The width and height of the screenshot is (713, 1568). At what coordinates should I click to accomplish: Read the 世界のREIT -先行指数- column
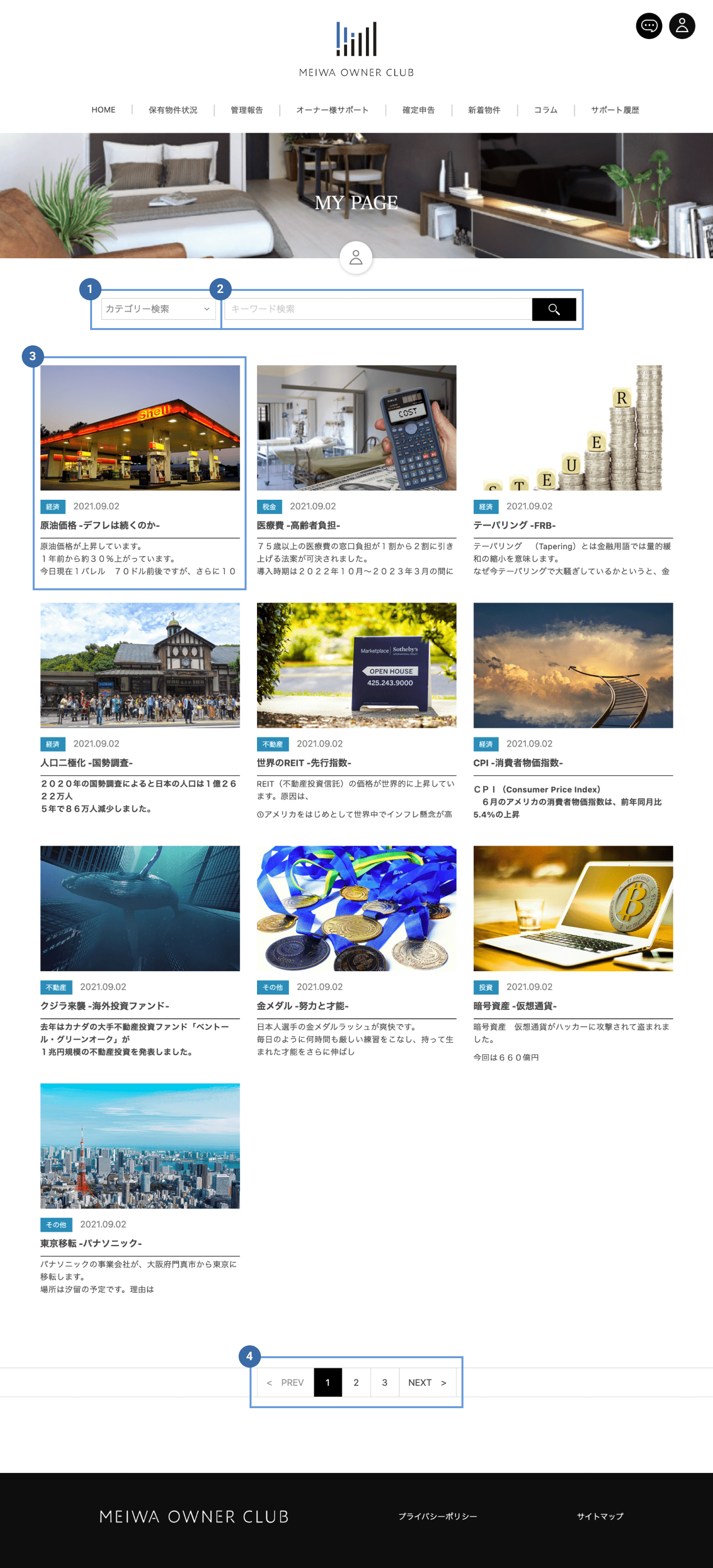304,762
